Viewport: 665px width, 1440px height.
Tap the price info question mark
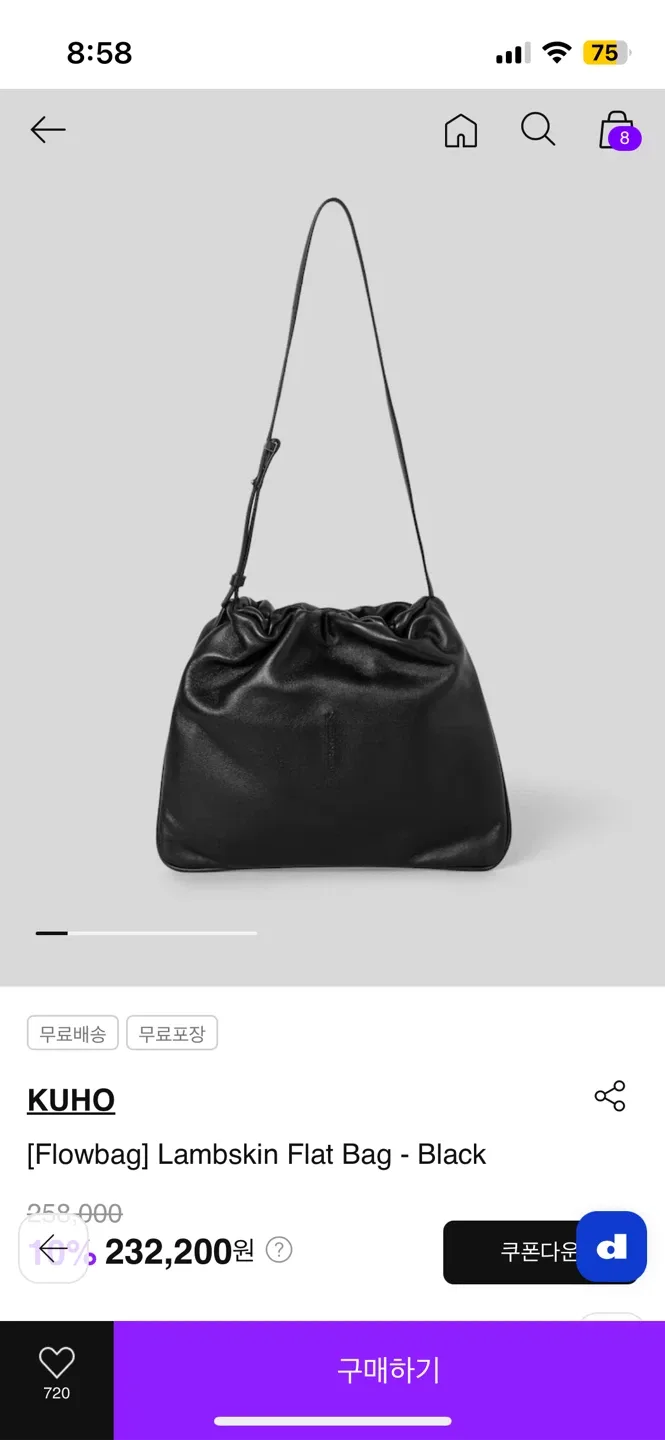point(279,1250)
